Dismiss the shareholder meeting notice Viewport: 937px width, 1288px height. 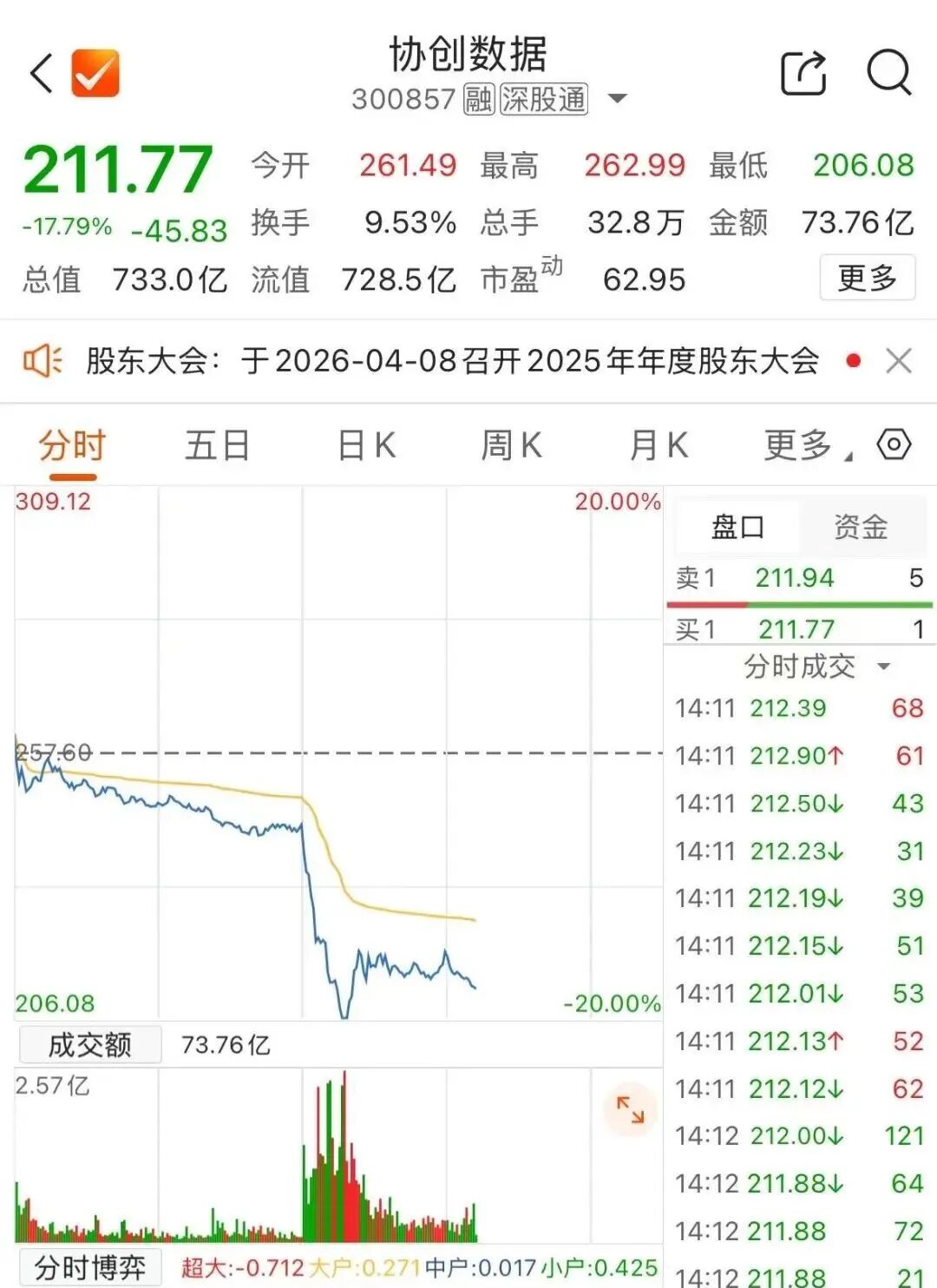(899, 360)
